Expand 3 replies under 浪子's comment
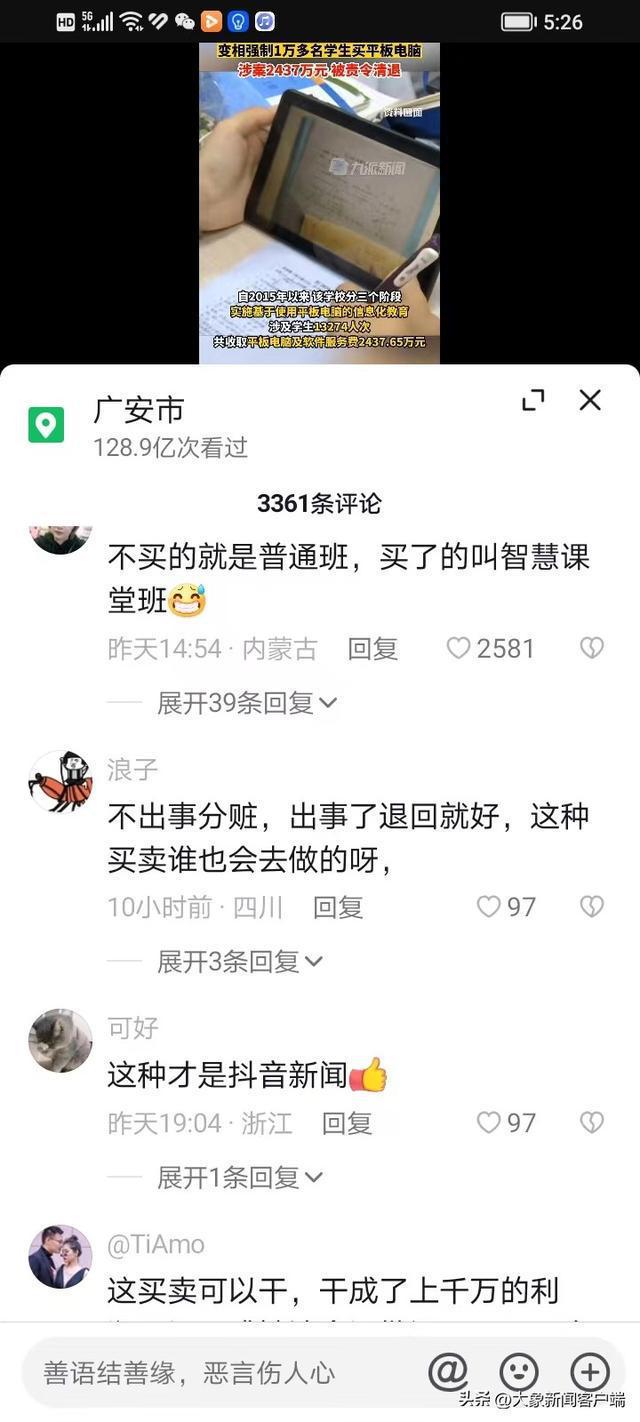This screenshot has width=640, height=1422. coord(239,962)
